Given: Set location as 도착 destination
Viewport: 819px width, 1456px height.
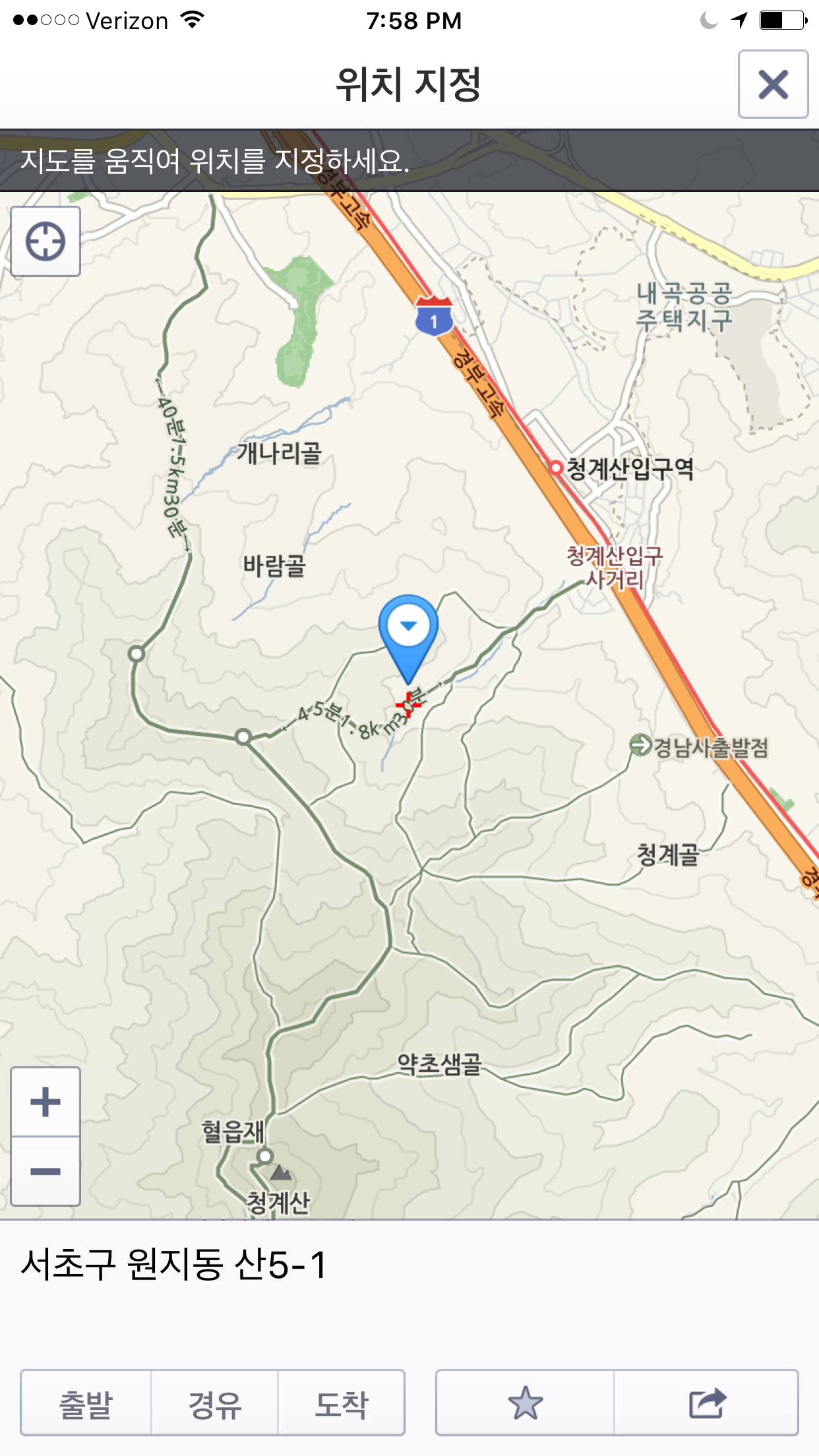Looking at the screenshot, I should pyautogui.click(x=341, y=1403).
